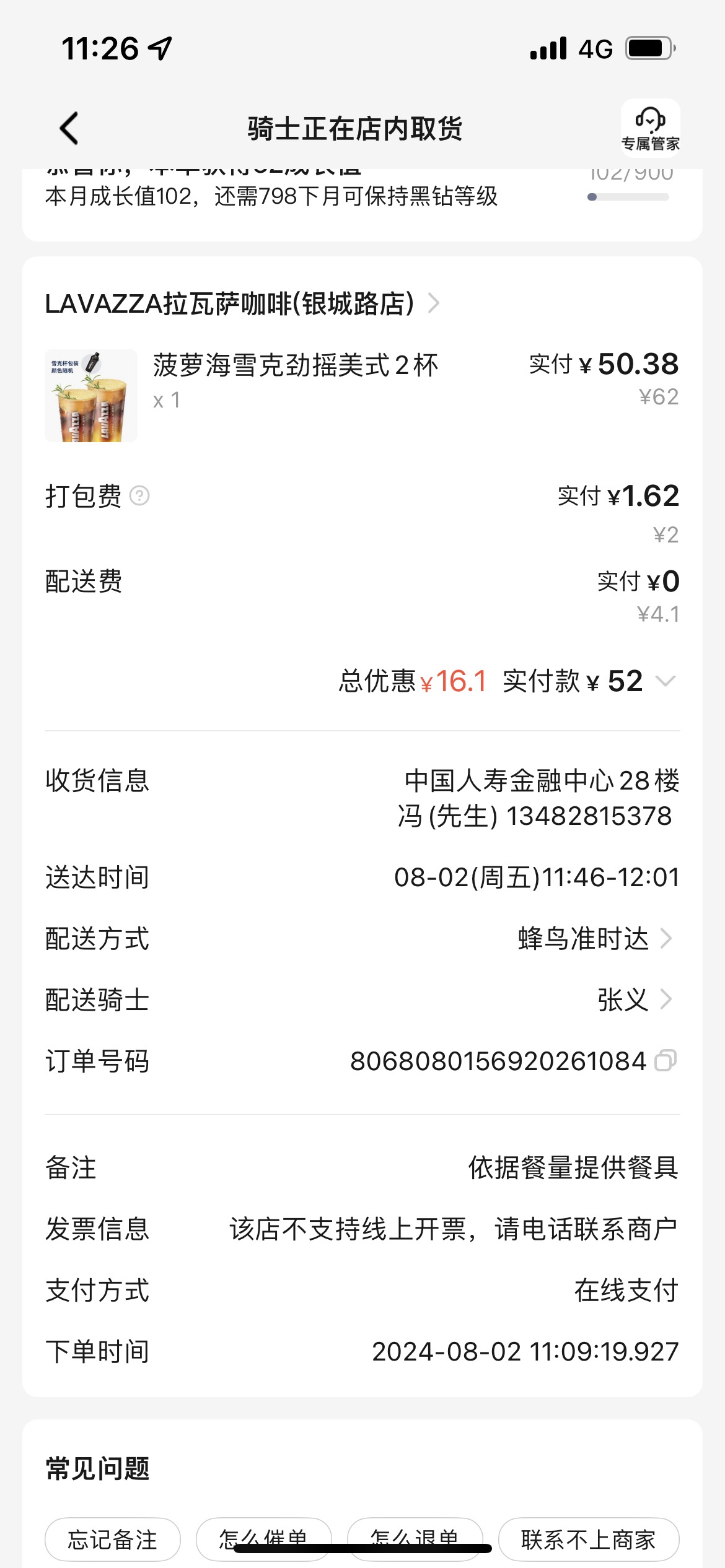725x1568 pixels.
Task: Select the 怎么退单 question chip
Action: pos(415,1540)
